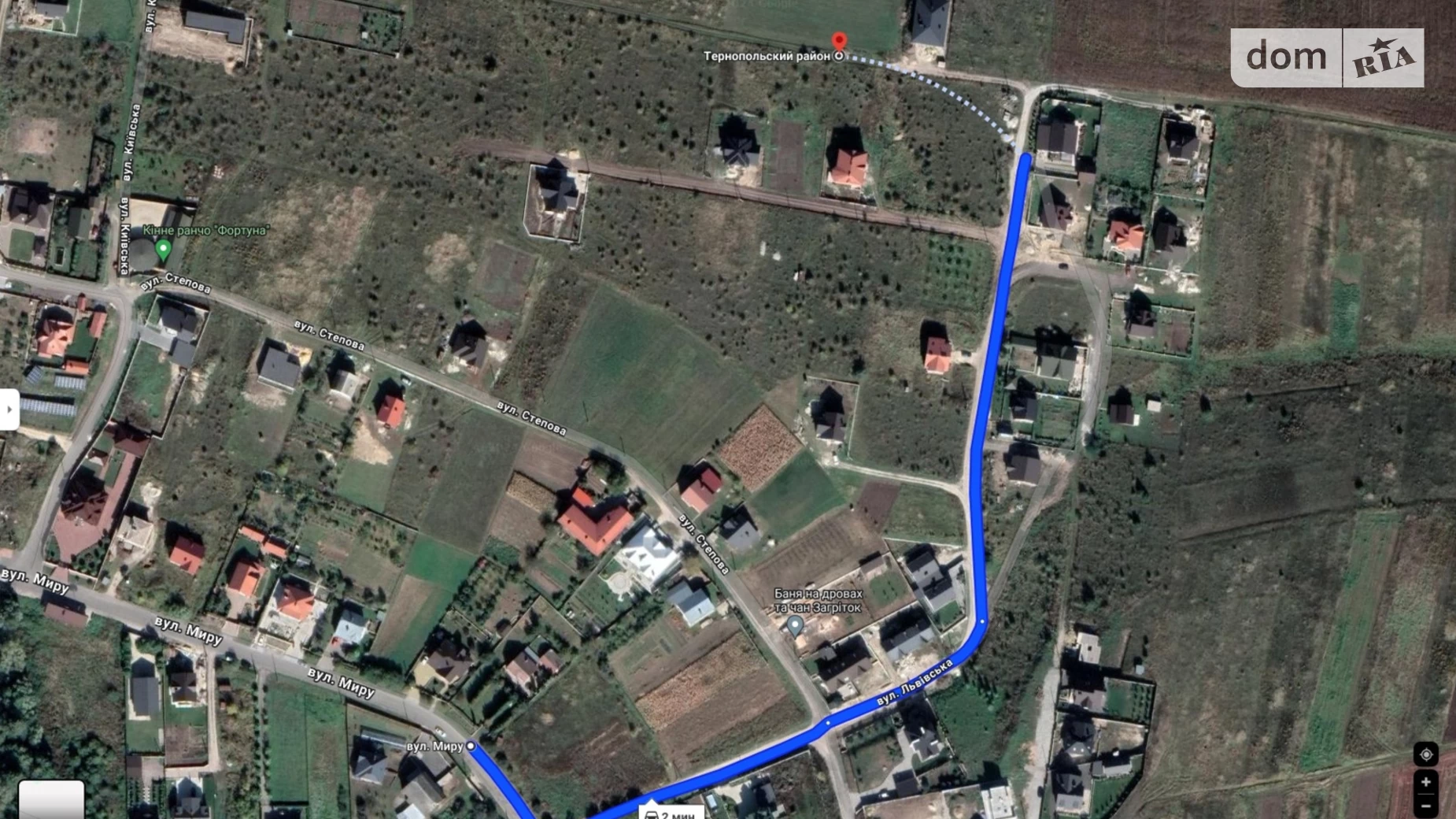Expand the collapsed side panel arrow
Viewport: 1456px width, 819px height.
click(9, 409)
